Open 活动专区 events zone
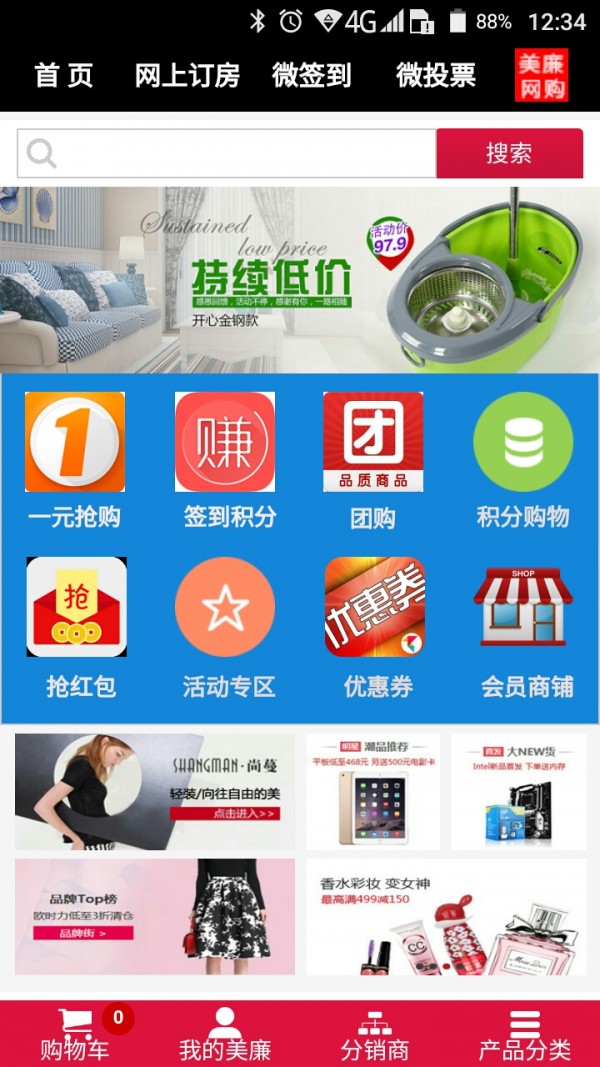This screenshot has width=600, height=1067. (x=225, y=625)
